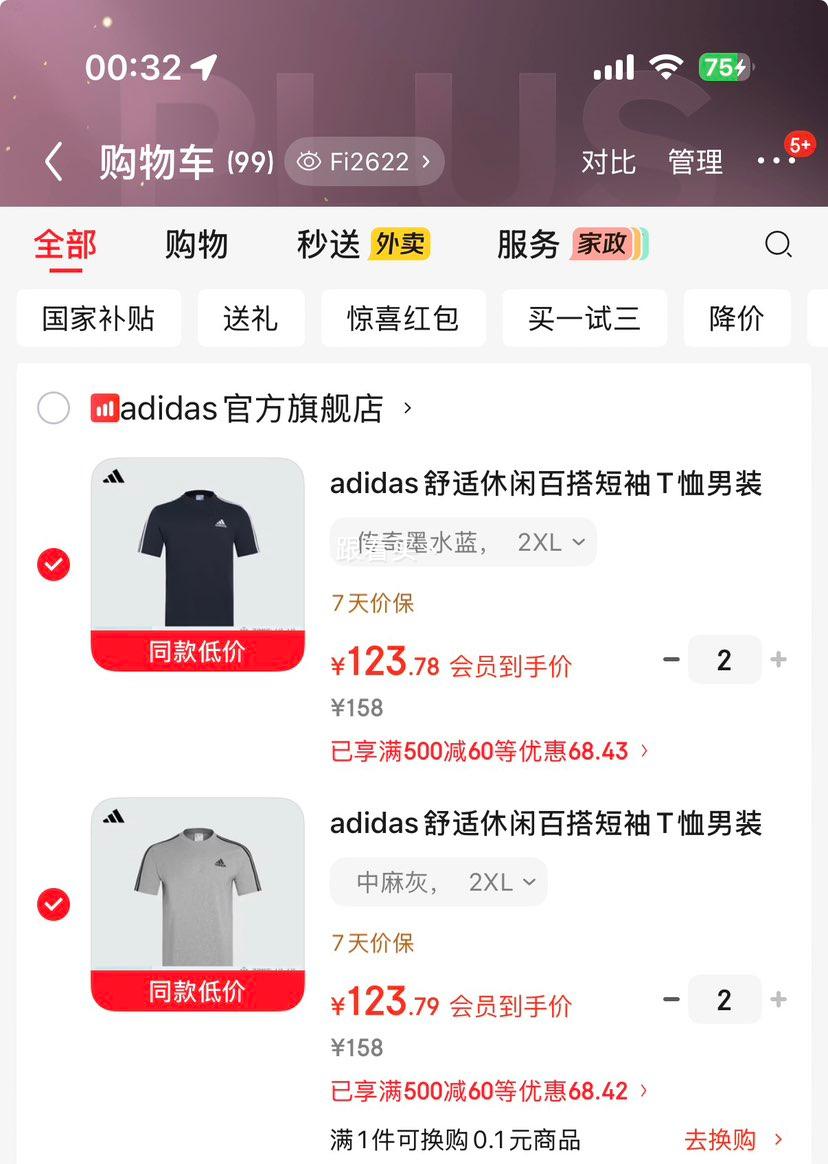Switch to the 服务 tab
This screenshot has width=828, height=1164.
click(527, 245)
